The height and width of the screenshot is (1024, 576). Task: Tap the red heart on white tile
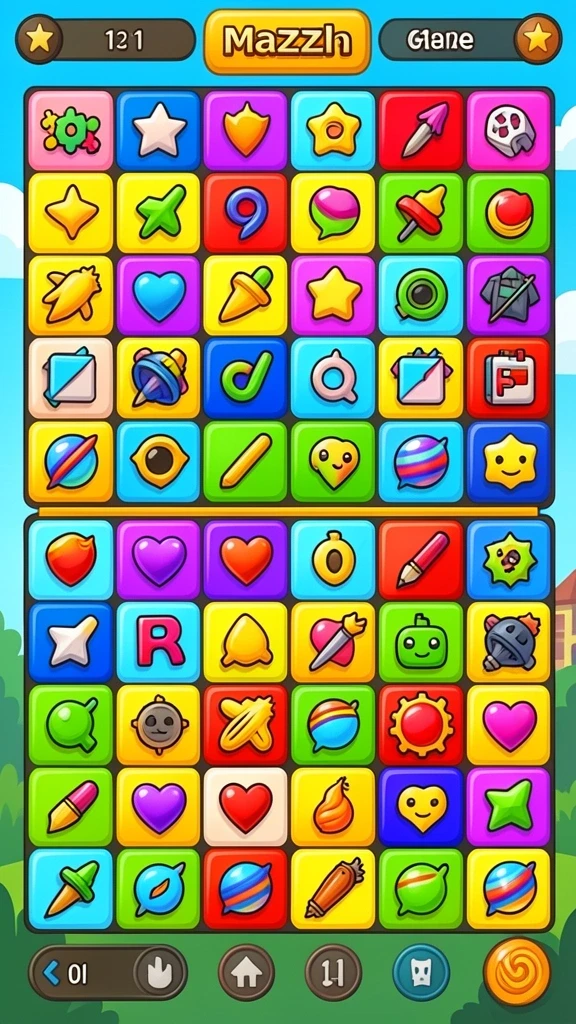click(x=245, y=807)
